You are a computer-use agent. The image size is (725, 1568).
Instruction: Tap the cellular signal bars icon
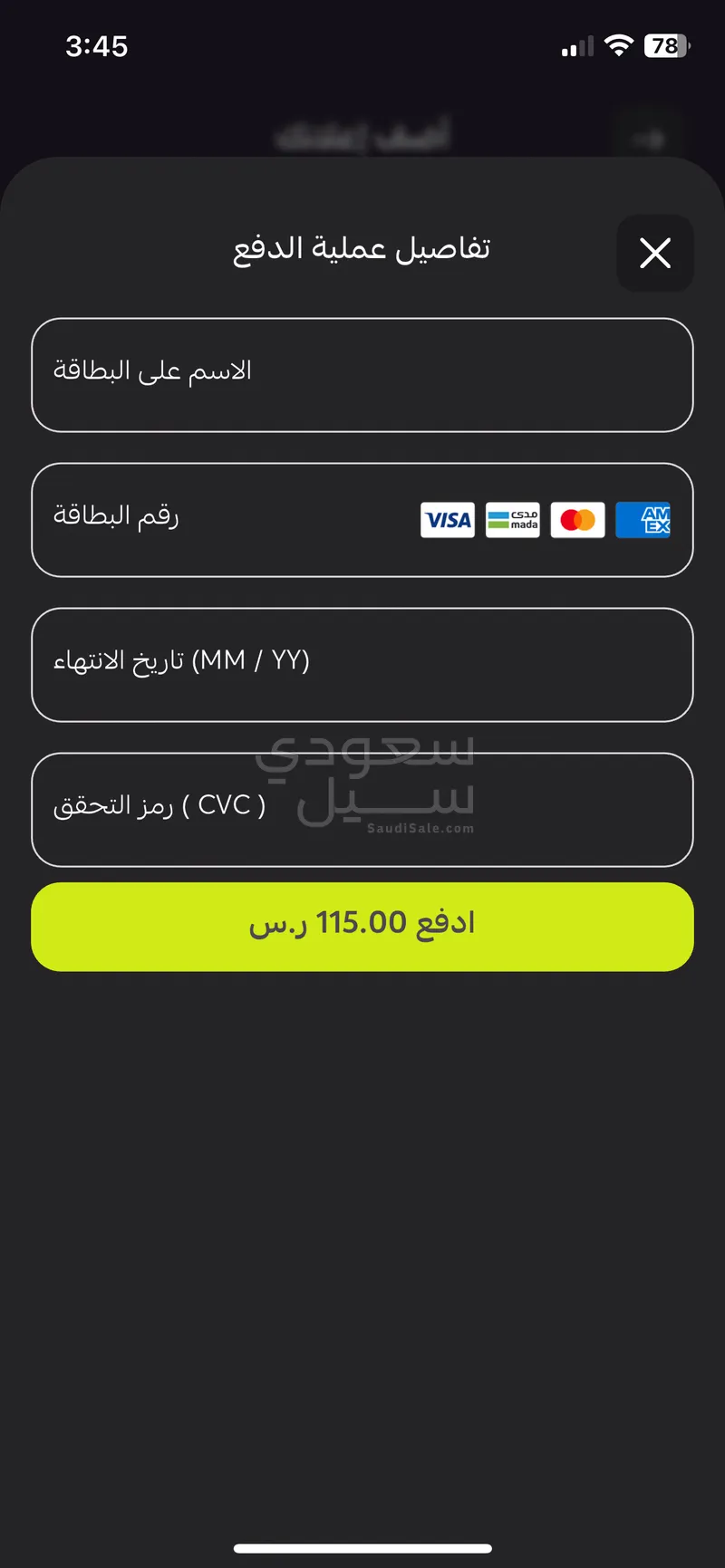[574, 45]
